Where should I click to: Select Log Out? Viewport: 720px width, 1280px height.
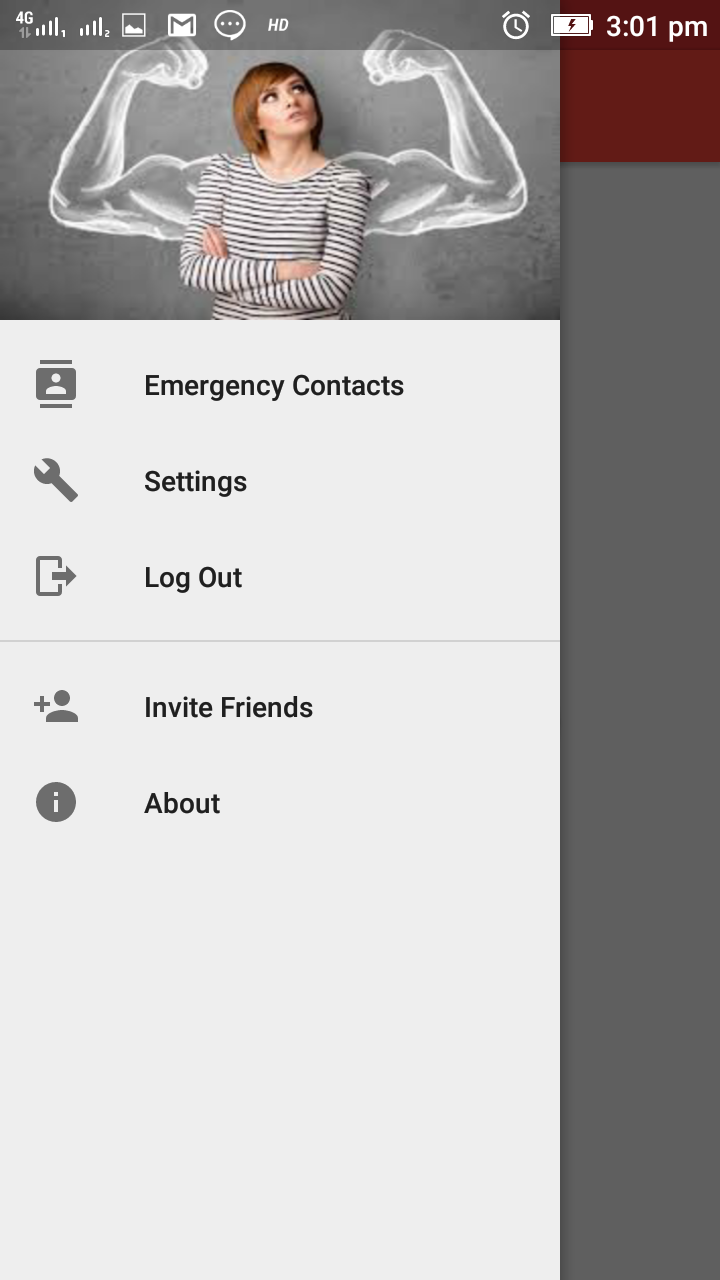click(193, 578)
